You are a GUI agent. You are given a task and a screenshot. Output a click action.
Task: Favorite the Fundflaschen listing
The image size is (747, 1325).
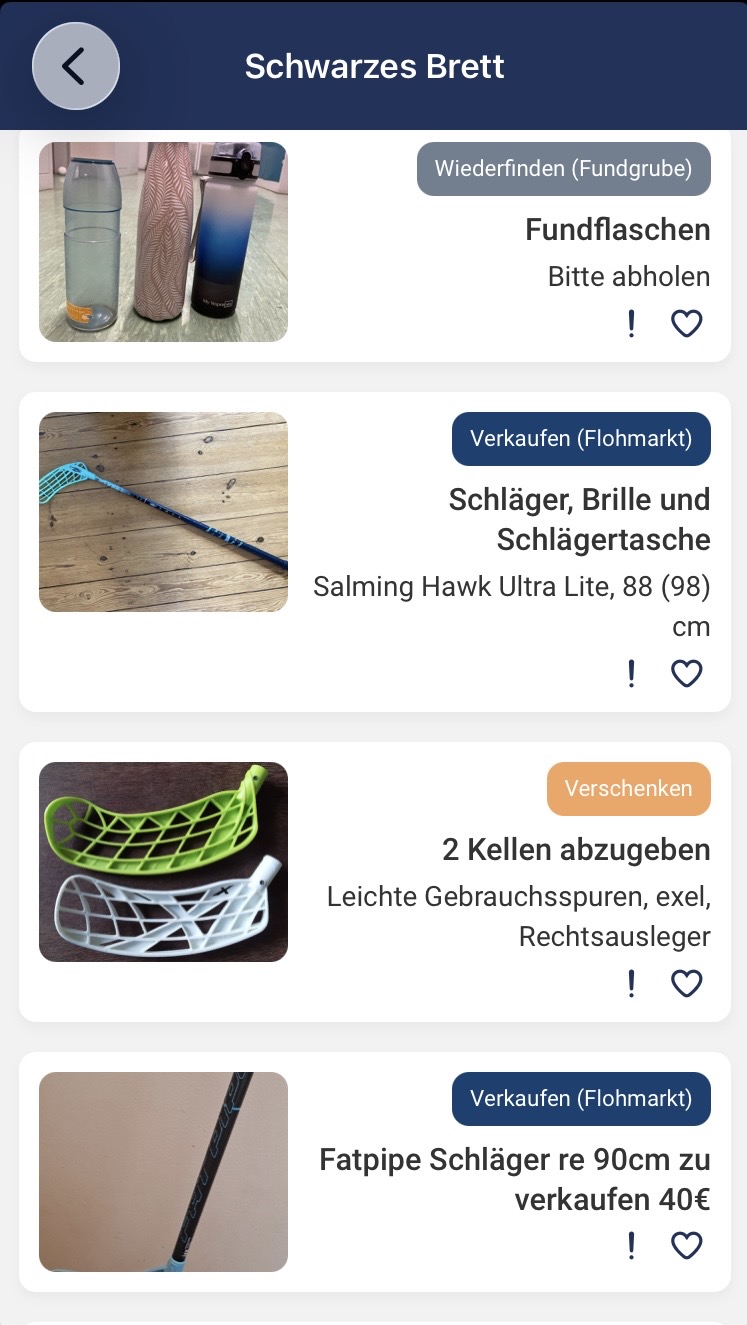tap(686, 324)
